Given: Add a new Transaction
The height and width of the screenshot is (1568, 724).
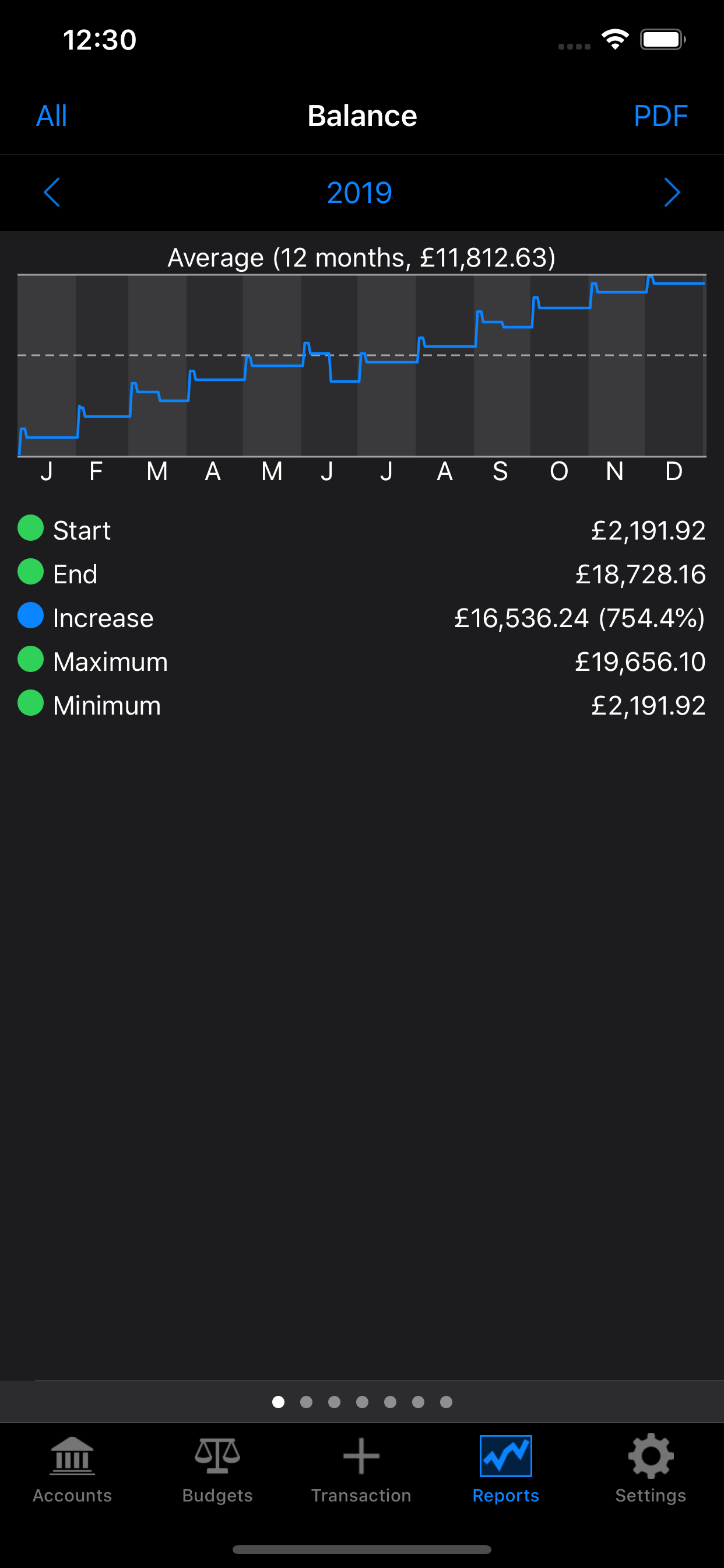Looking at the screenshot, I should tap(361, 1469).
